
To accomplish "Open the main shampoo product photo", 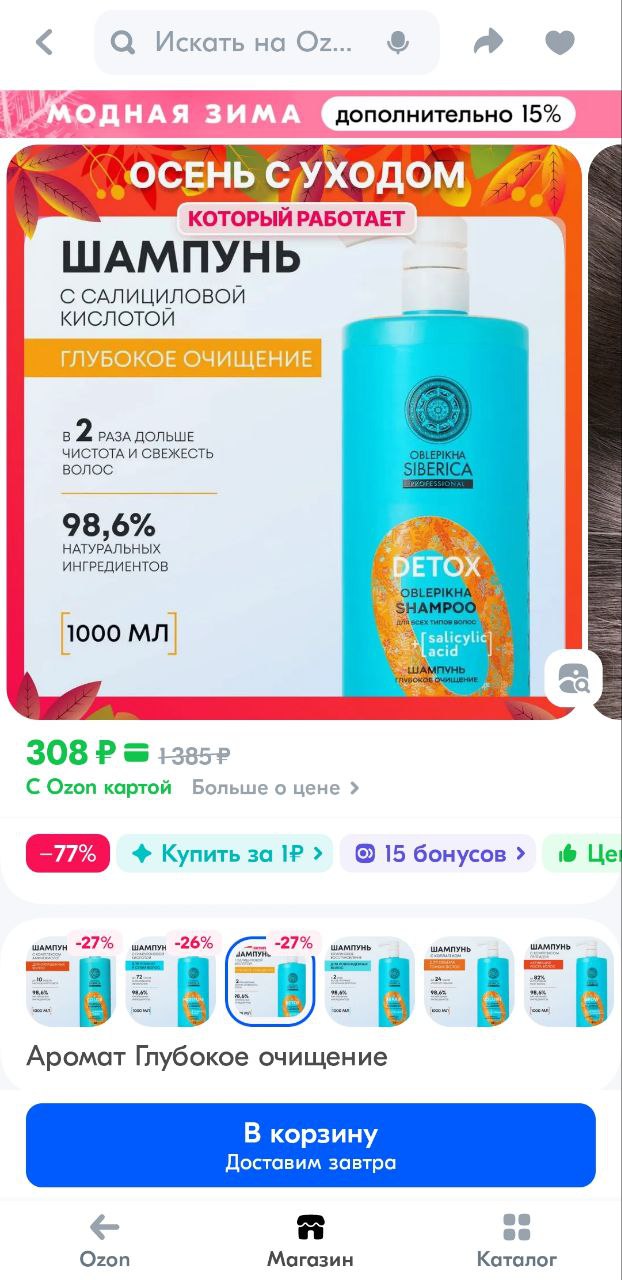I will pos(294,432).
